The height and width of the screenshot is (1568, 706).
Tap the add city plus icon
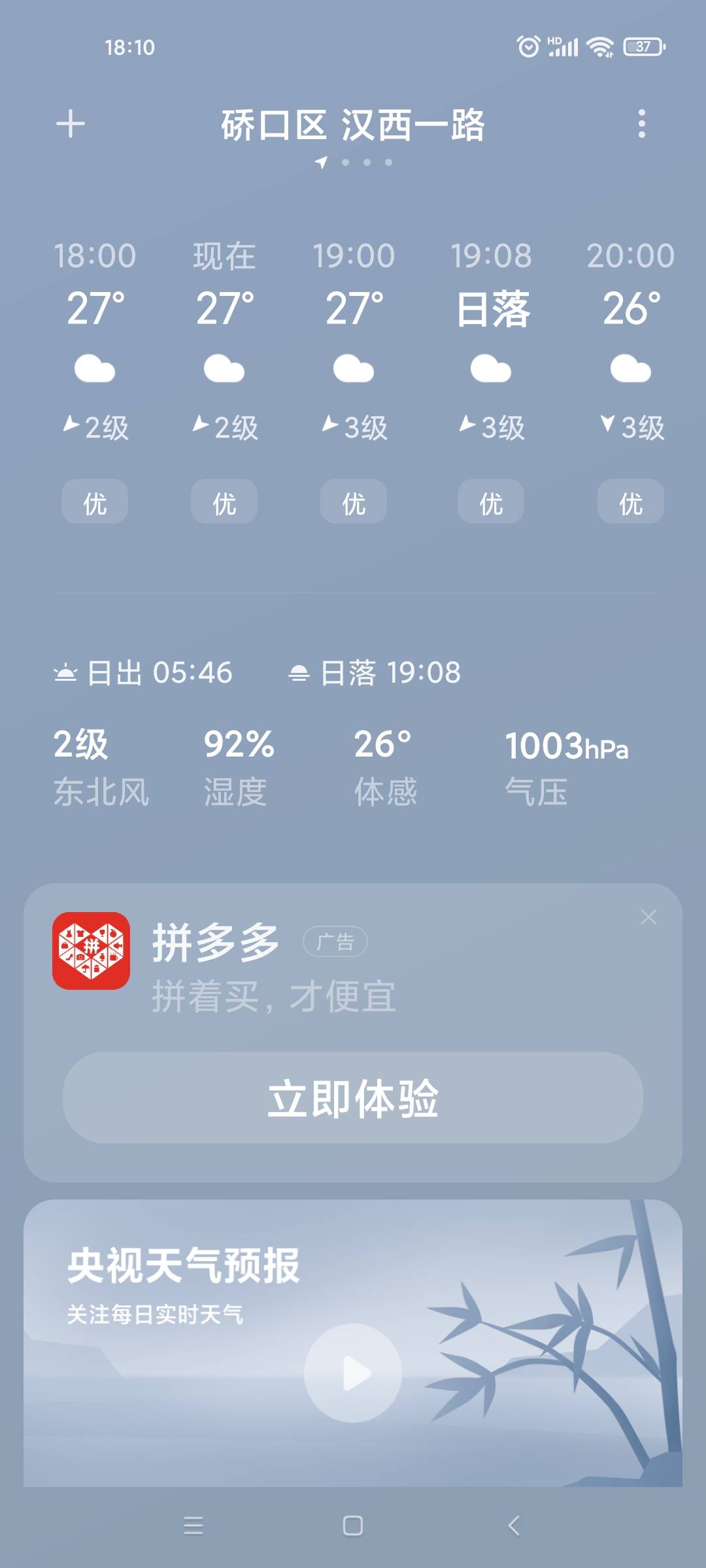[71, 124]
